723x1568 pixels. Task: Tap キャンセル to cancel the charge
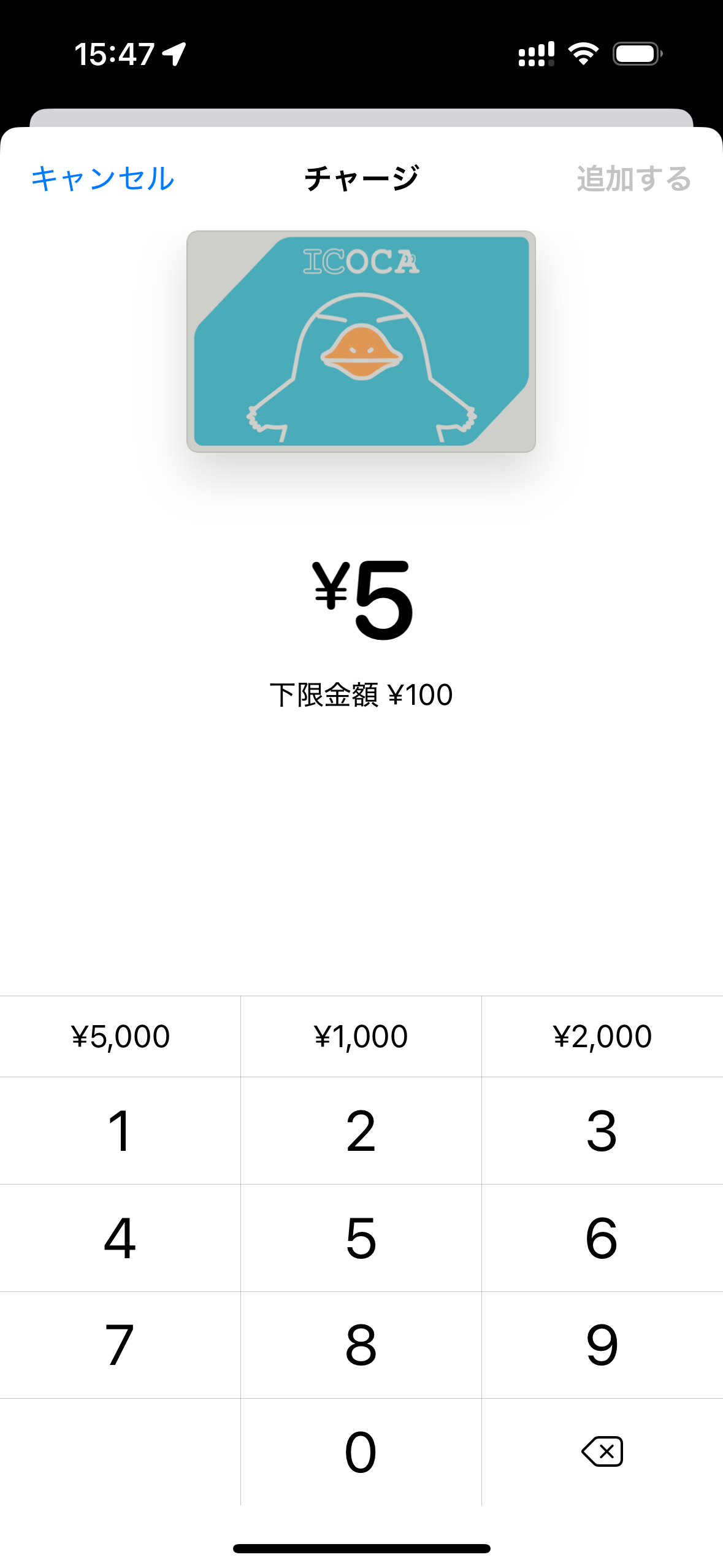[x=103, y=179]
